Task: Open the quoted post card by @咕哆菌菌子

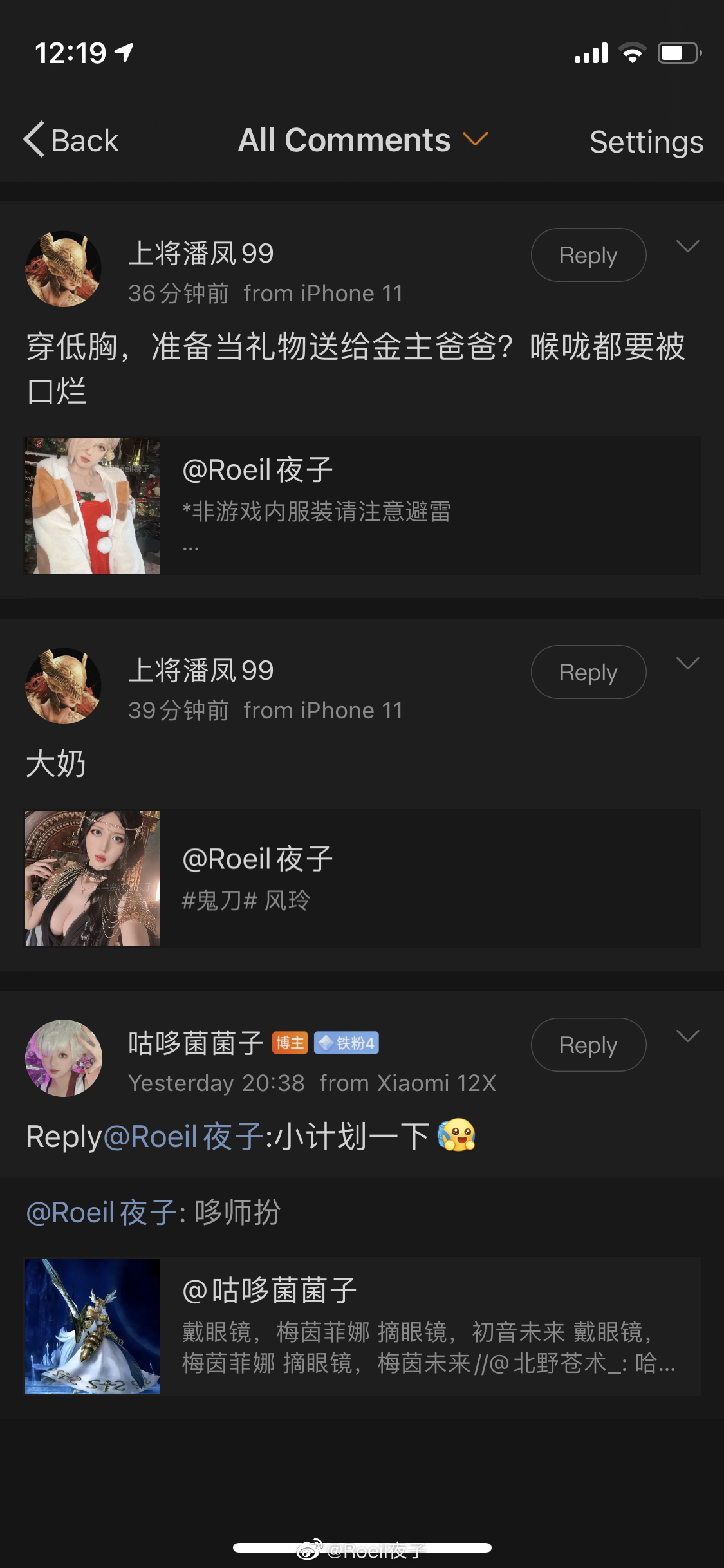Action: coord(362,1327)
